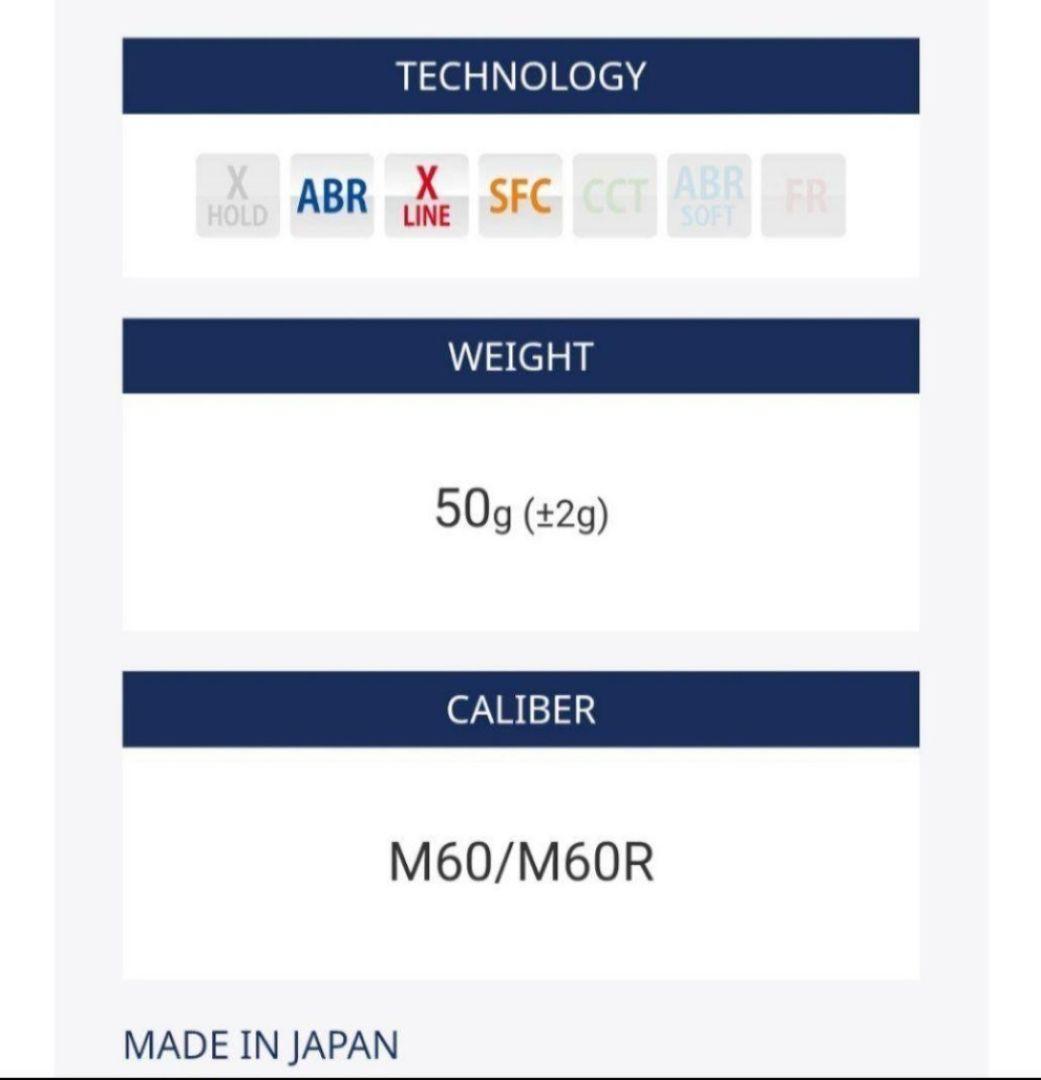Open the CALIBER section header
The image size is (1041, 1080).
pos(520,709)
